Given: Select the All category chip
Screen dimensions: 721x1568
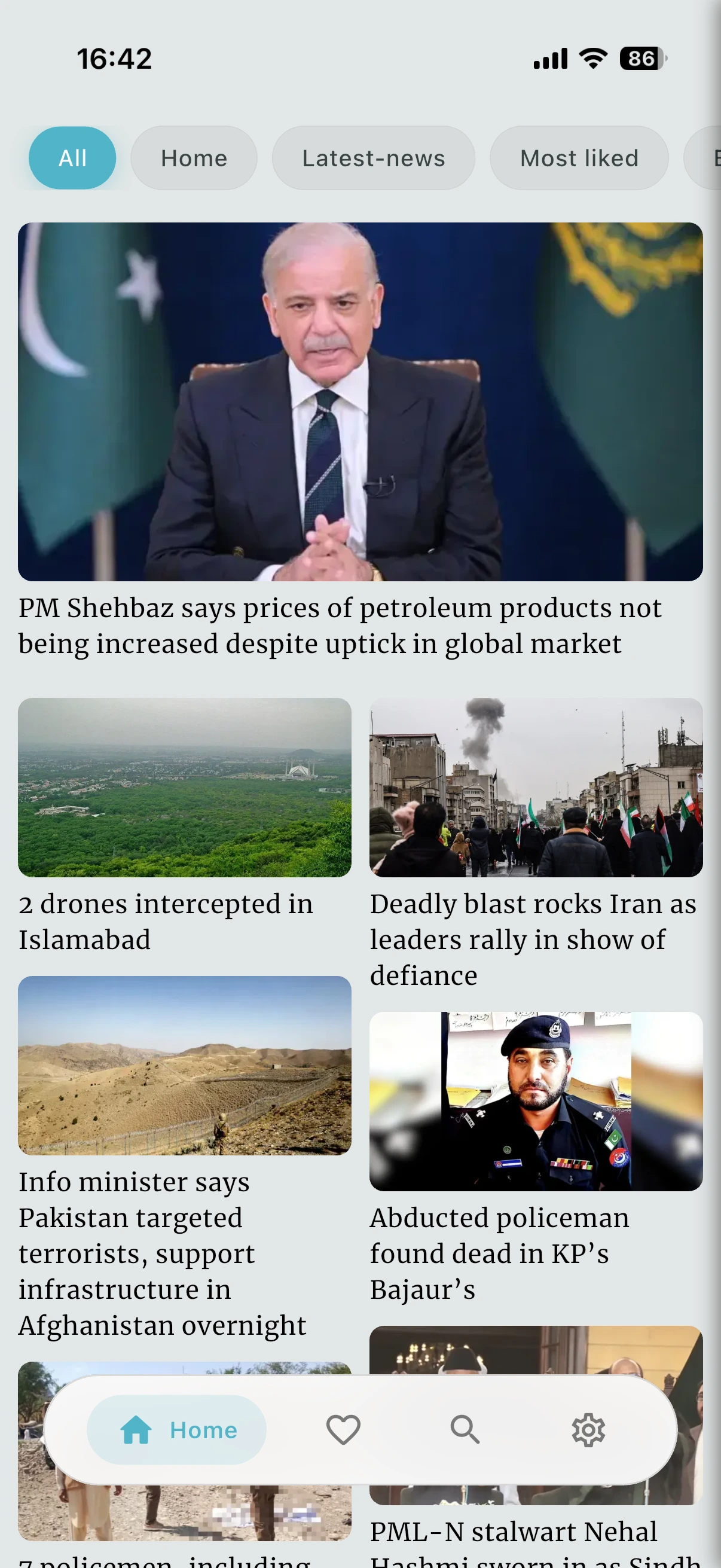Looking at the screenshot, I should pos(72,158).
